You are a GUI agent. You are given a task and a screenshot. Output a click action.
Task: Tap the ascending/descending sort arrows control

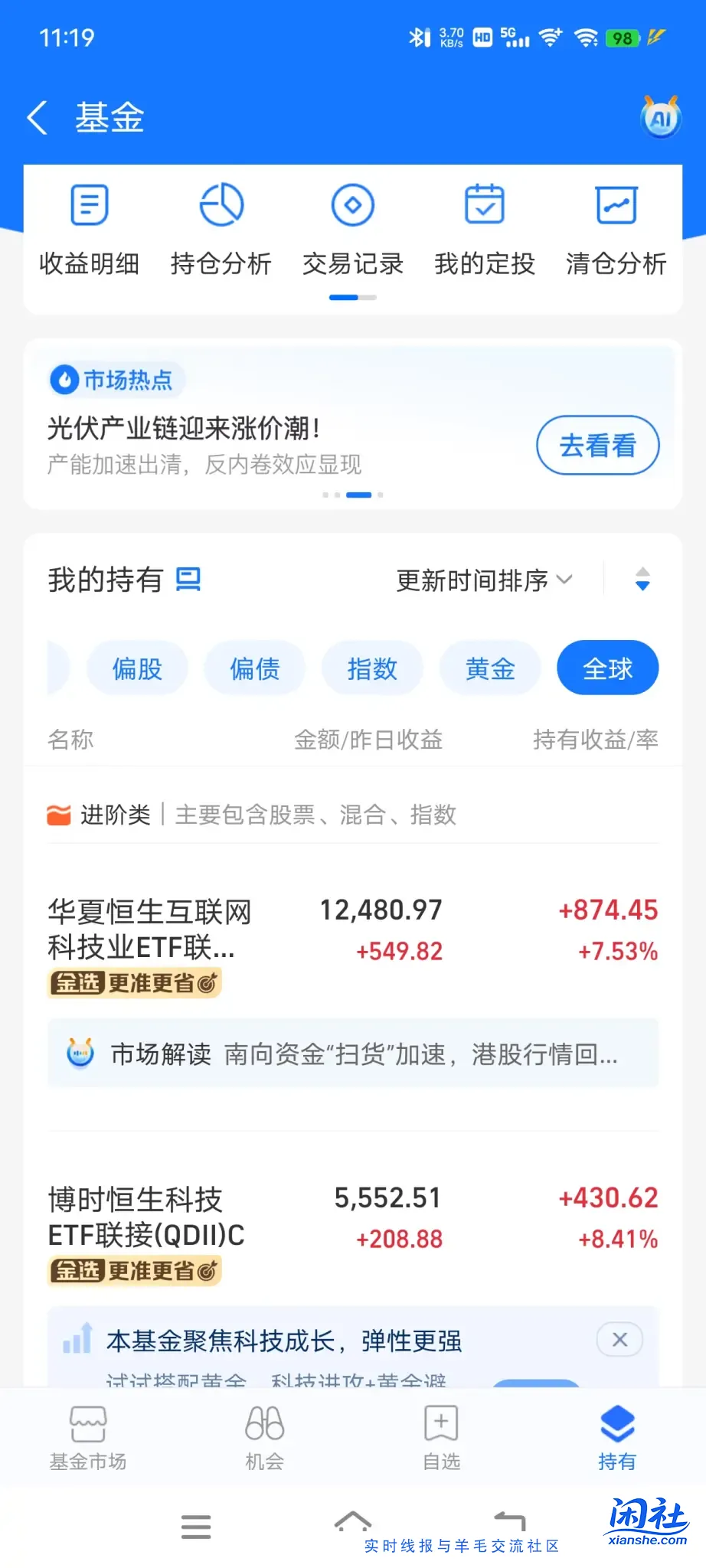(x=642, y=580)
